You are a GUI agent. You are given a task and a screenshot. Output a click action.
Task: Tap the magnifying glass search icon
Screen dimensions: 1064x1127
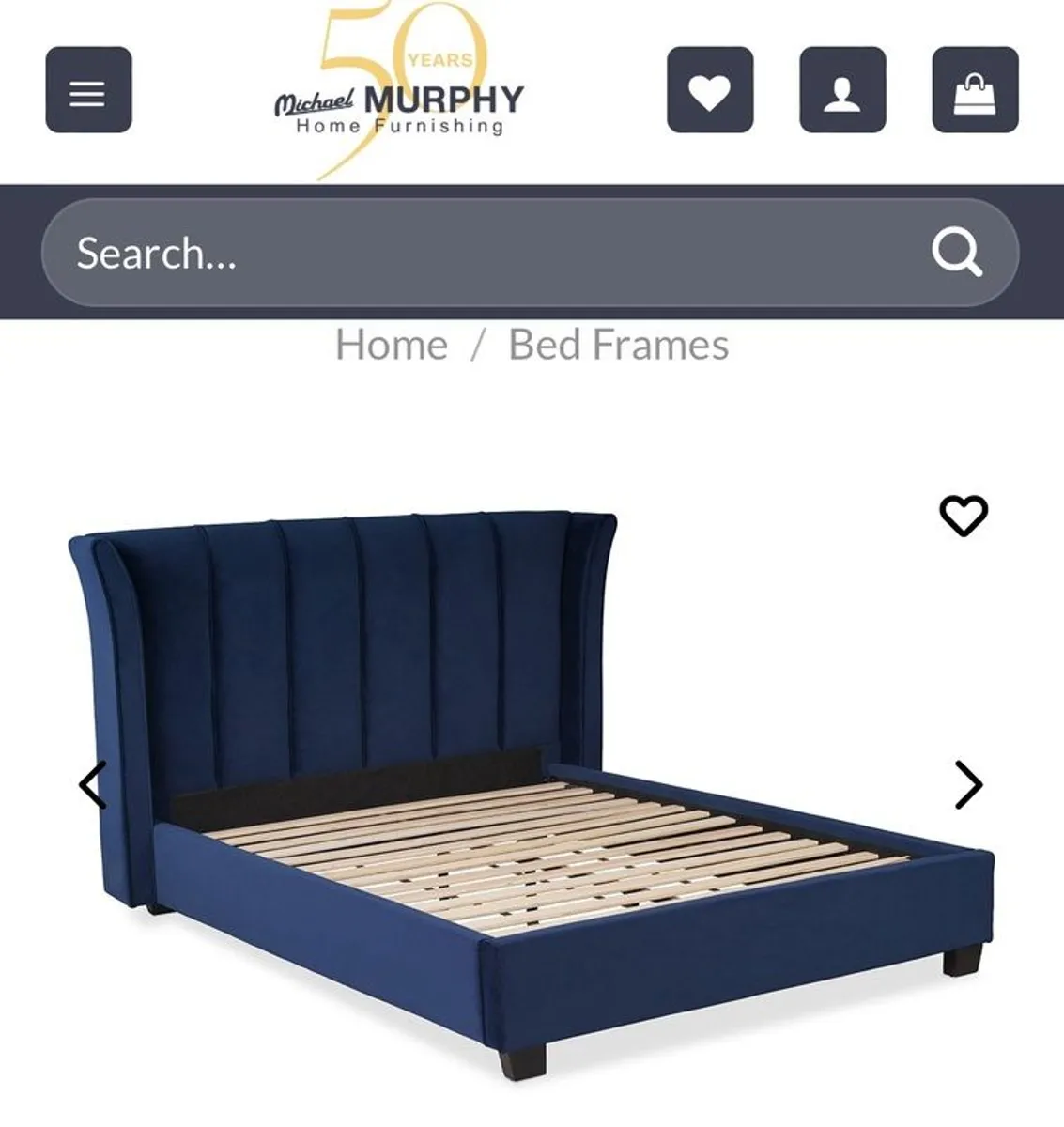tap(956, 253)
